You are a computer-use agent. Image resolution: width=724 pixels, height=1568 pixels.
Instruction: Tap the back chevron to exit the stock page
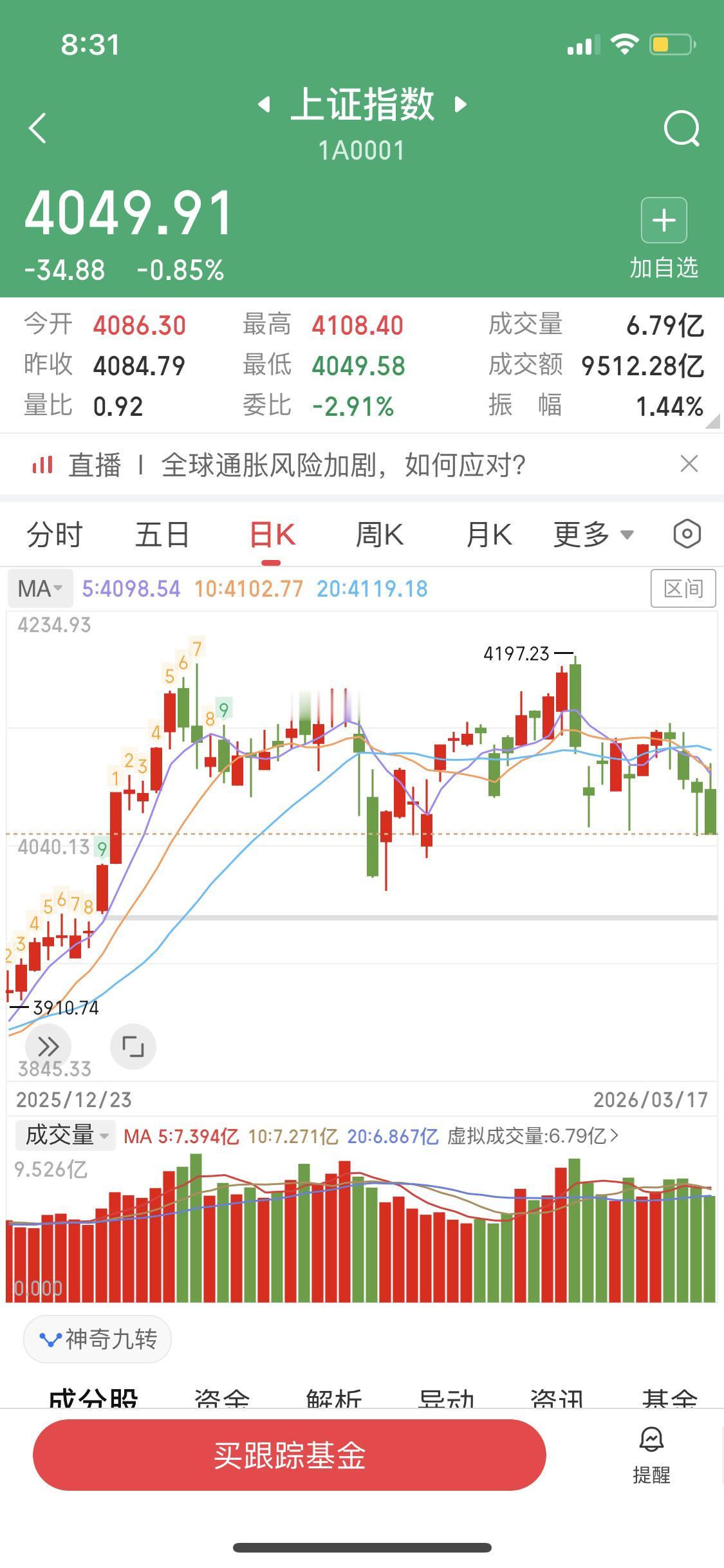[38, 127]
